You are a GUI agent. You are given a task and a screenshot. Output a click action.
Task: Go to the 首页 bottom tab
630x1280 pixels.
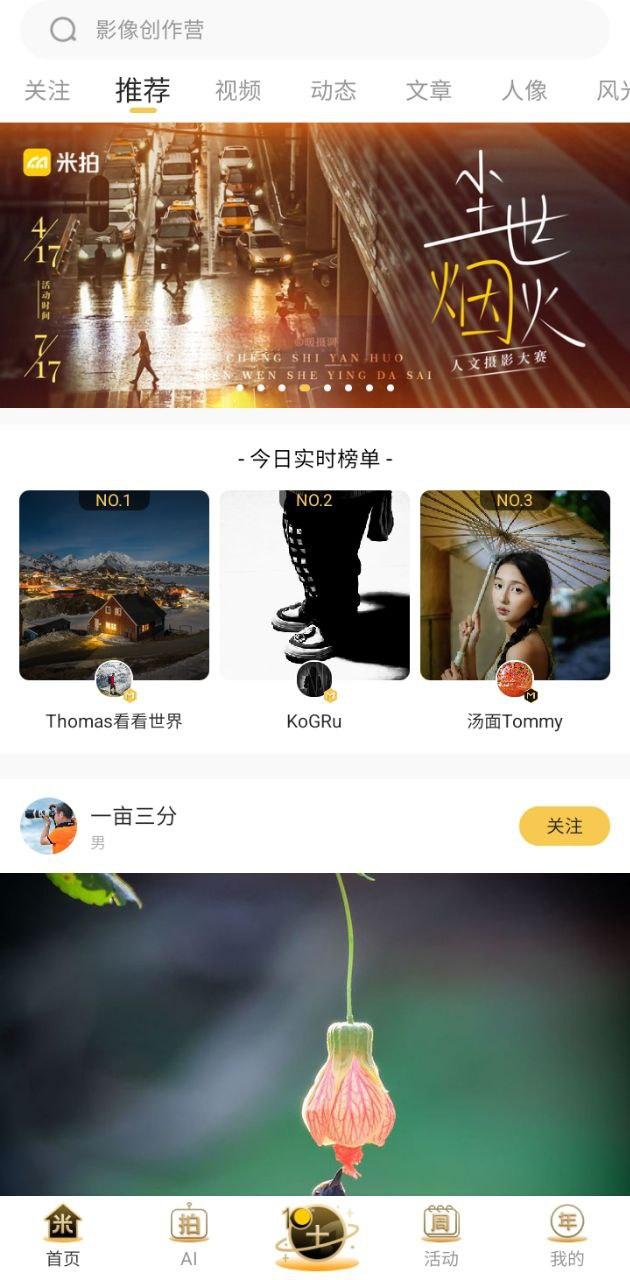point(63,1236)
